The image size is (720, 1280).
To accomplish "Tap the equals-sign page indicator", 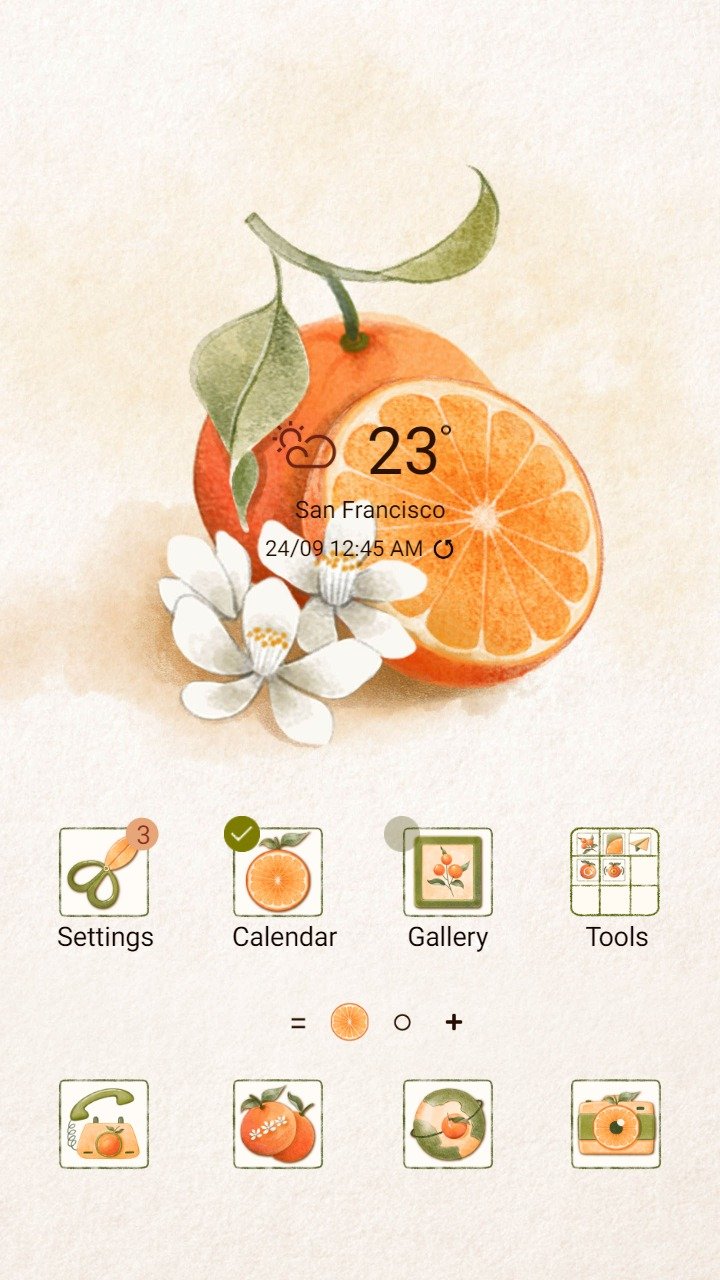I will pyautogui.click(x=298, y=1023).
